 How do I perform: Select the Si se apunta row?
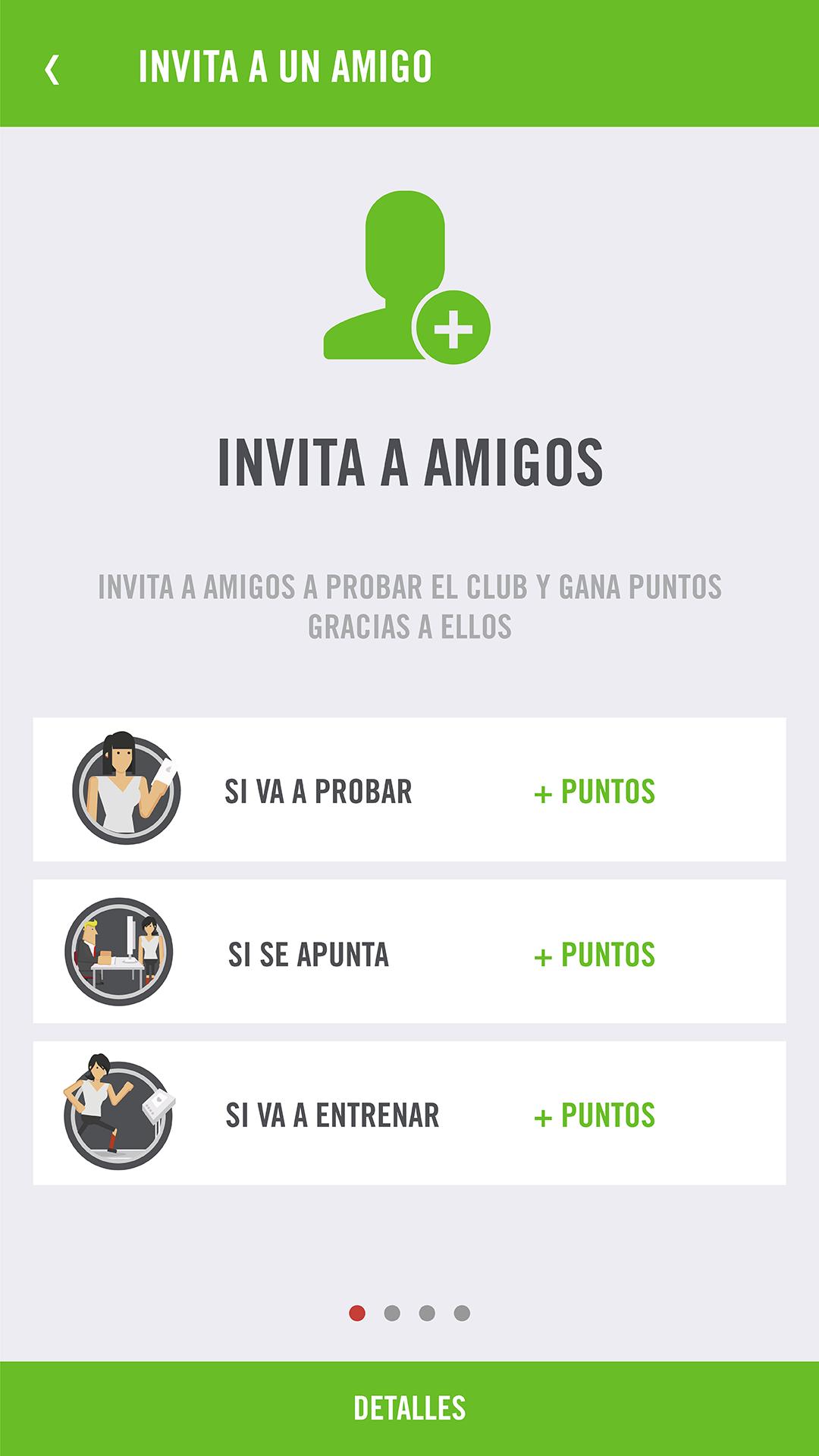409,952
